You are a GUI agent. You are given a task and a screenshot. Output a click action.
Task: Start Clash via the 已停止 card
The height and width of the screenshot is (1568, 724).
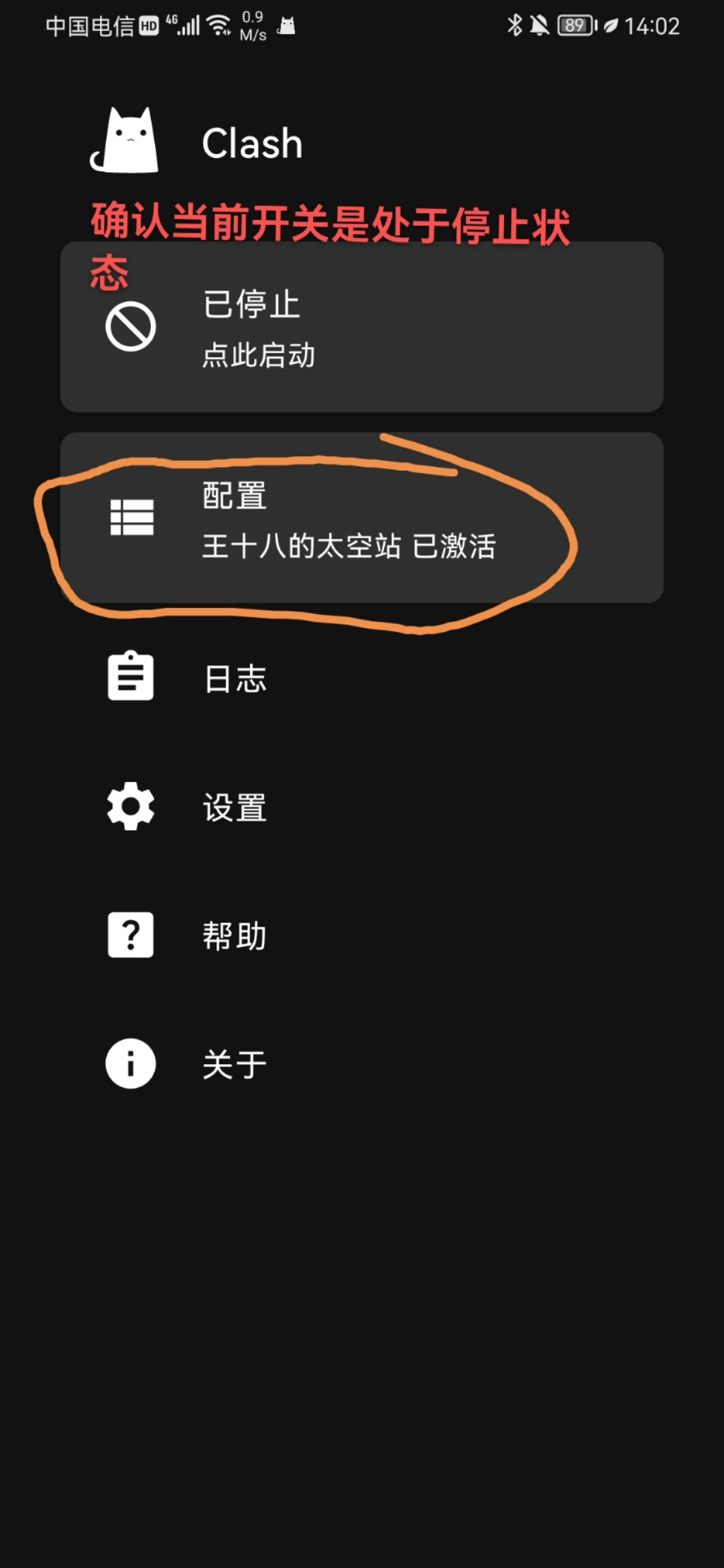[x=362, y=328]
